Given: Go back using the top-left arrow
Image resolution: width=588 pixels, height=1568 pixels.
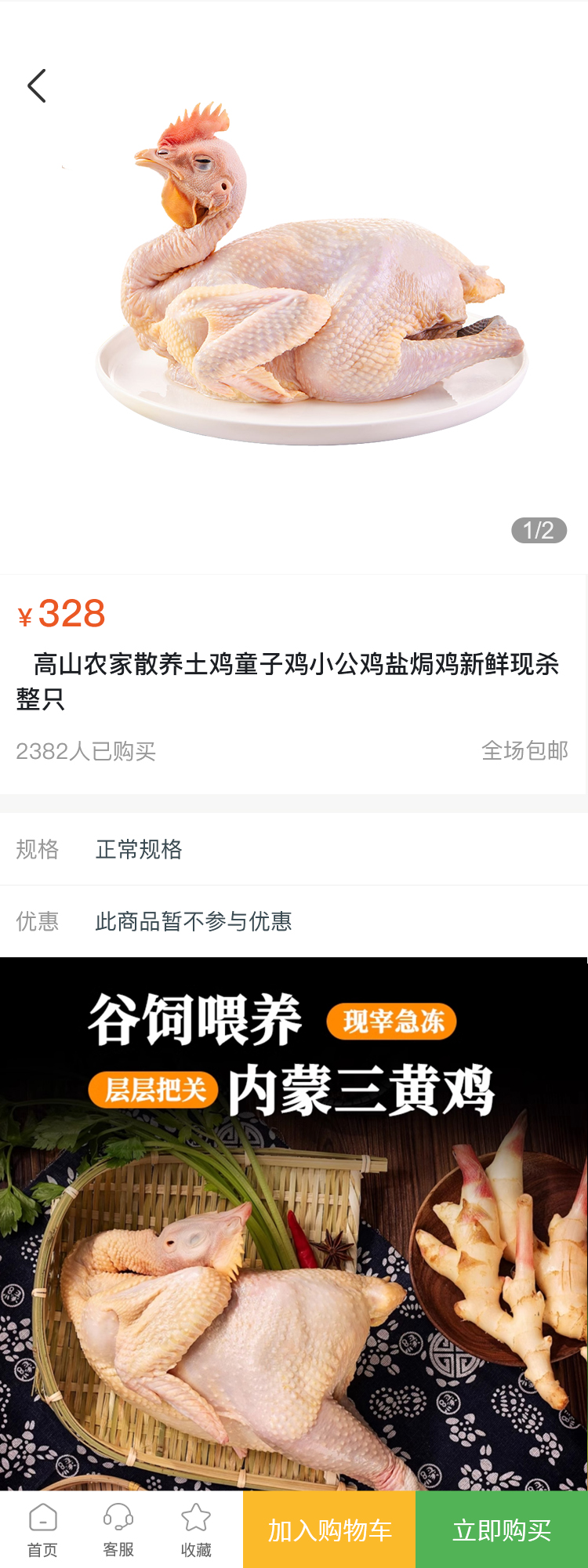Looking at the screenshot, I should pos(37,86).
